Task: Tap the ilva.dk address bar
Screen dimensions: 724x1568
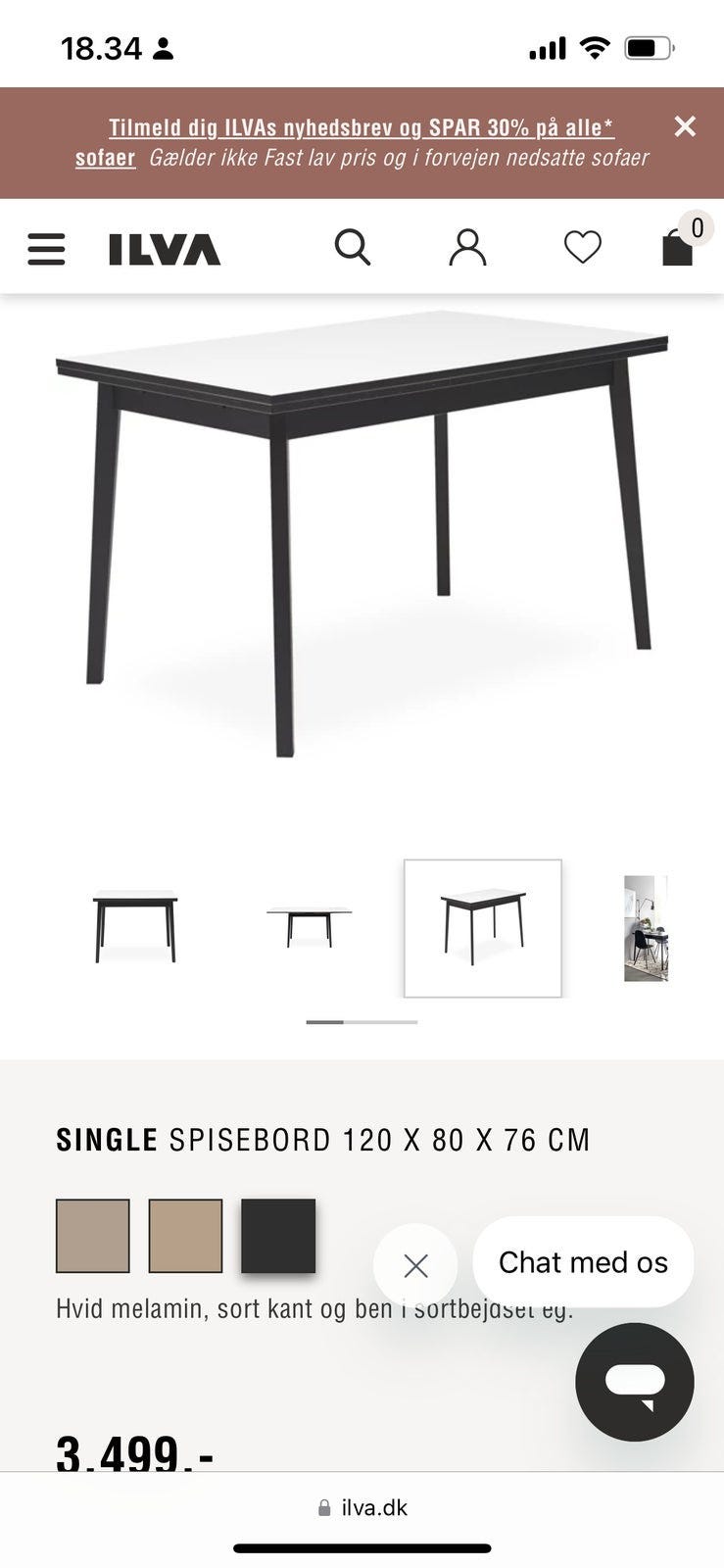Action: [362, 1508]
